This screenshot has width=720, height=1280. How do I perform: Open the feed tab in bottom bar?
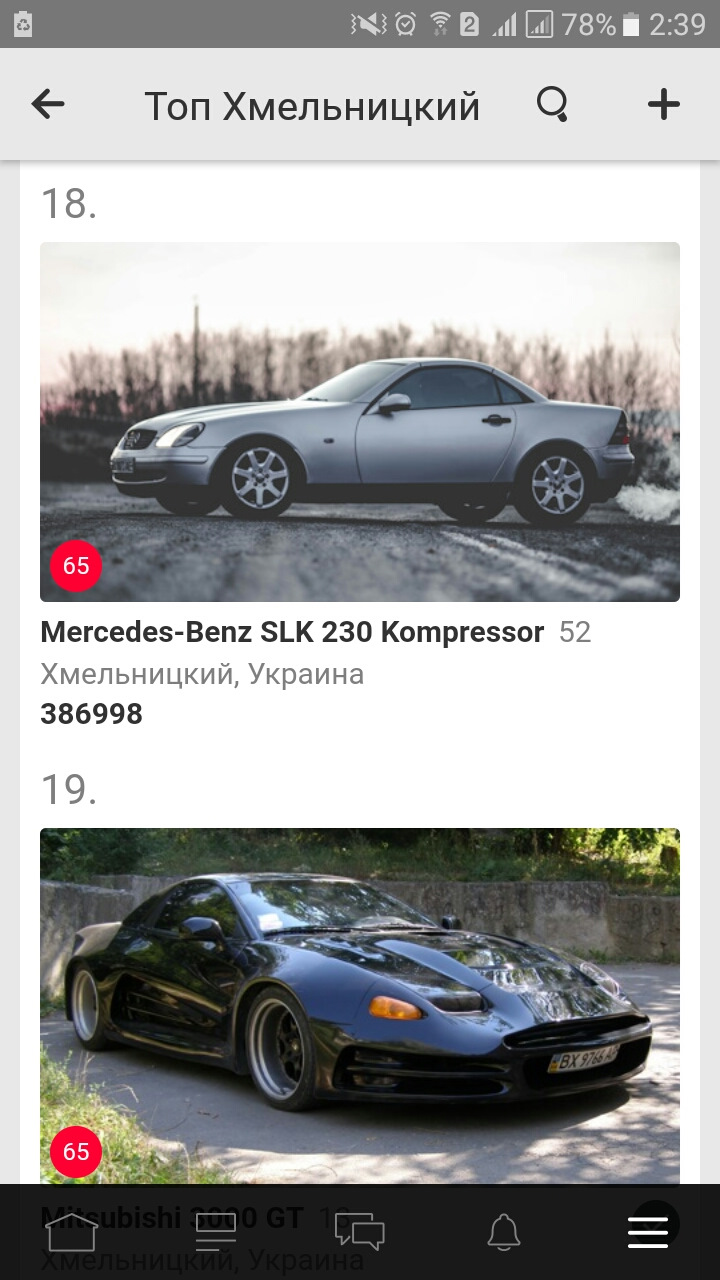(216, 1232)
